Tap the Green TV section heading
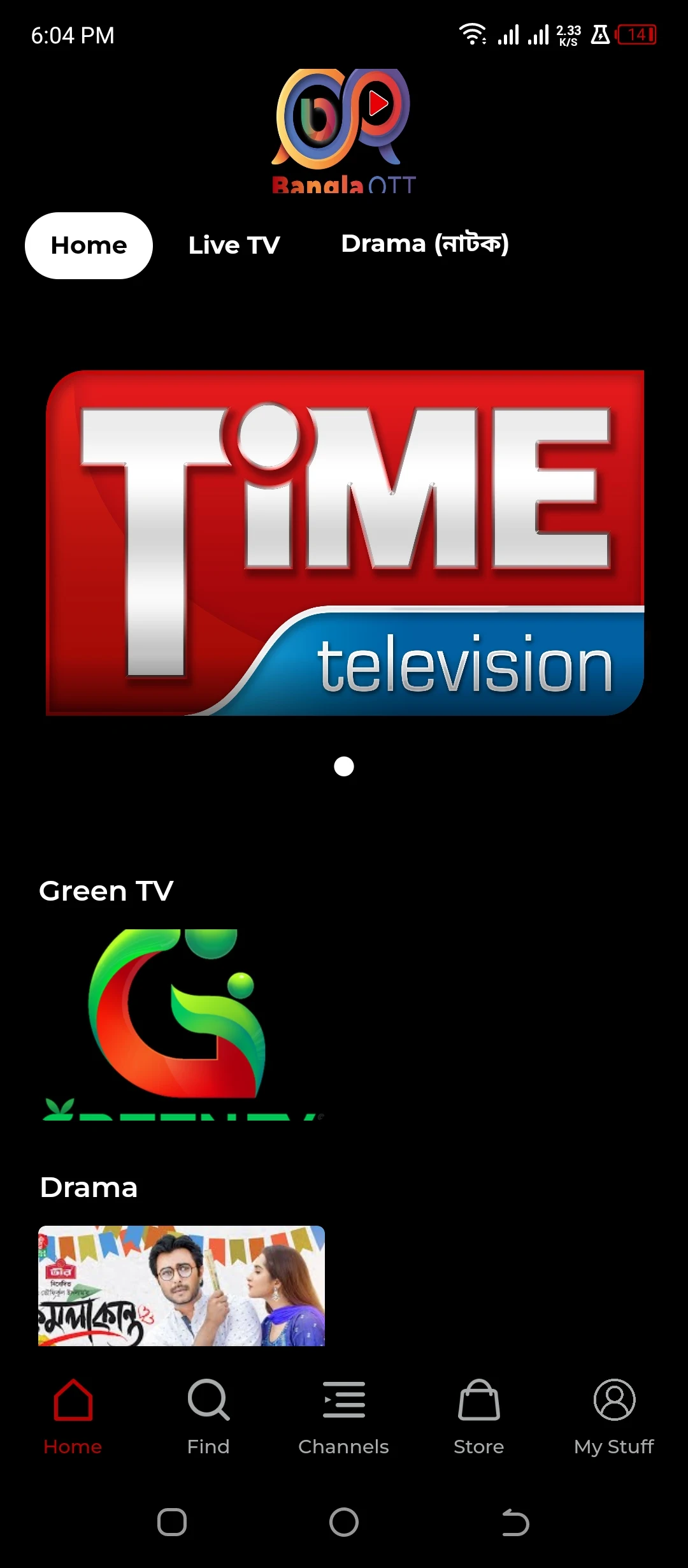 click(x=104, y=890)
